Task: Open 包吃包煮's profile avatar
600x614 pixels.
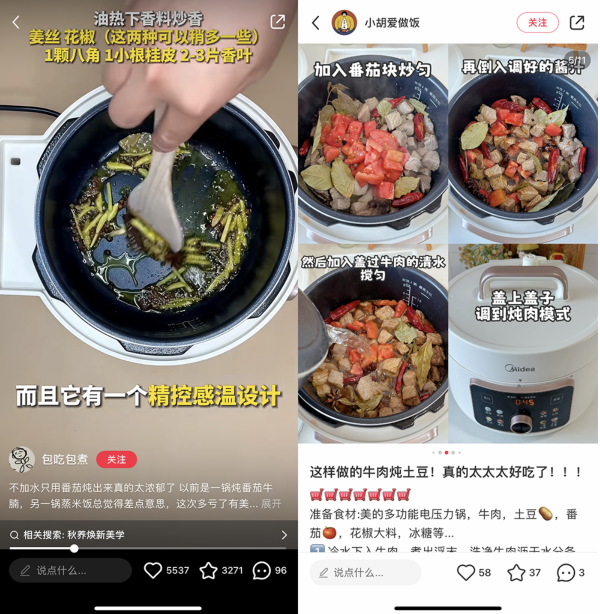Action: coord(22,459)
